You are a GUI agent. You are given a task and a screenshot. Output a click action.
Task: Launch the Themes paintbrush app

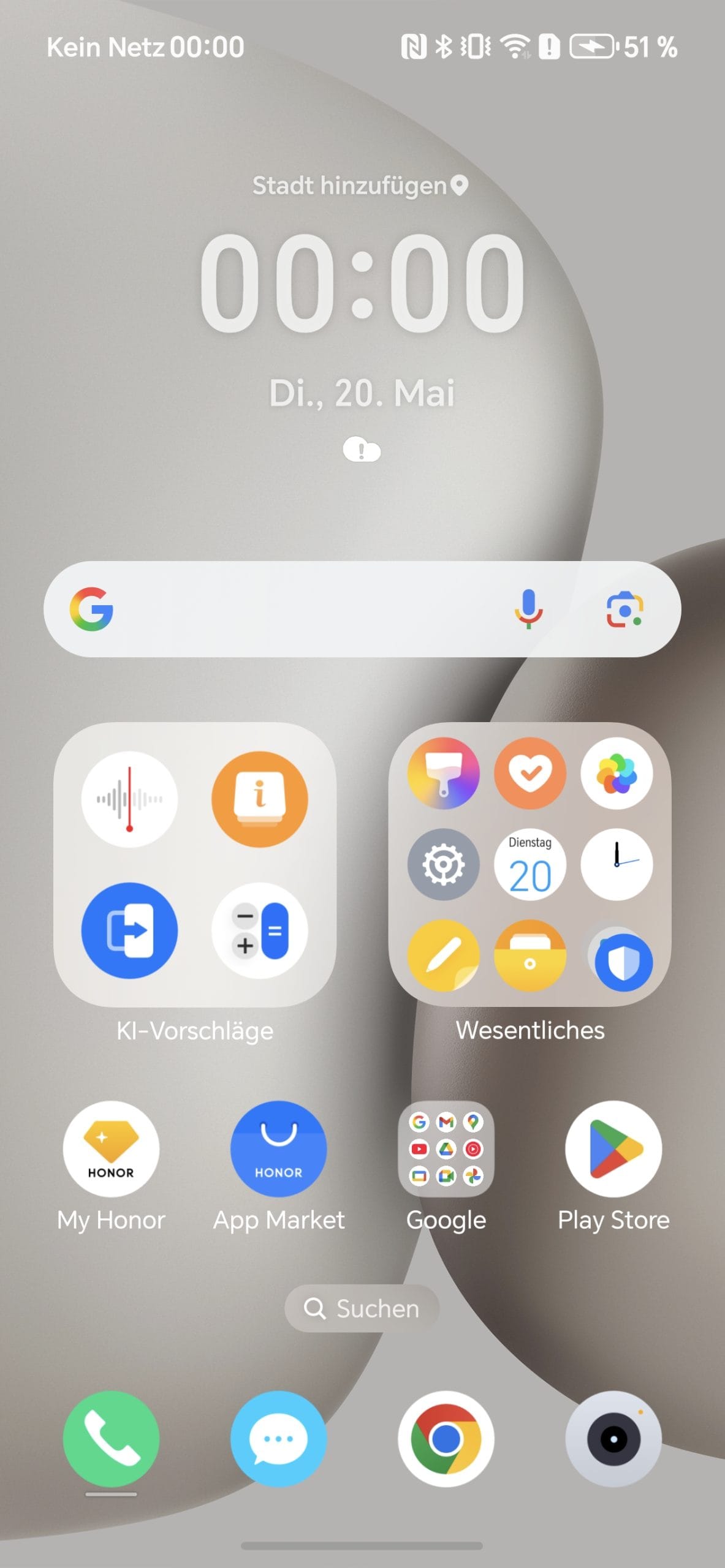pyautogui.click(x=443, y=773)
